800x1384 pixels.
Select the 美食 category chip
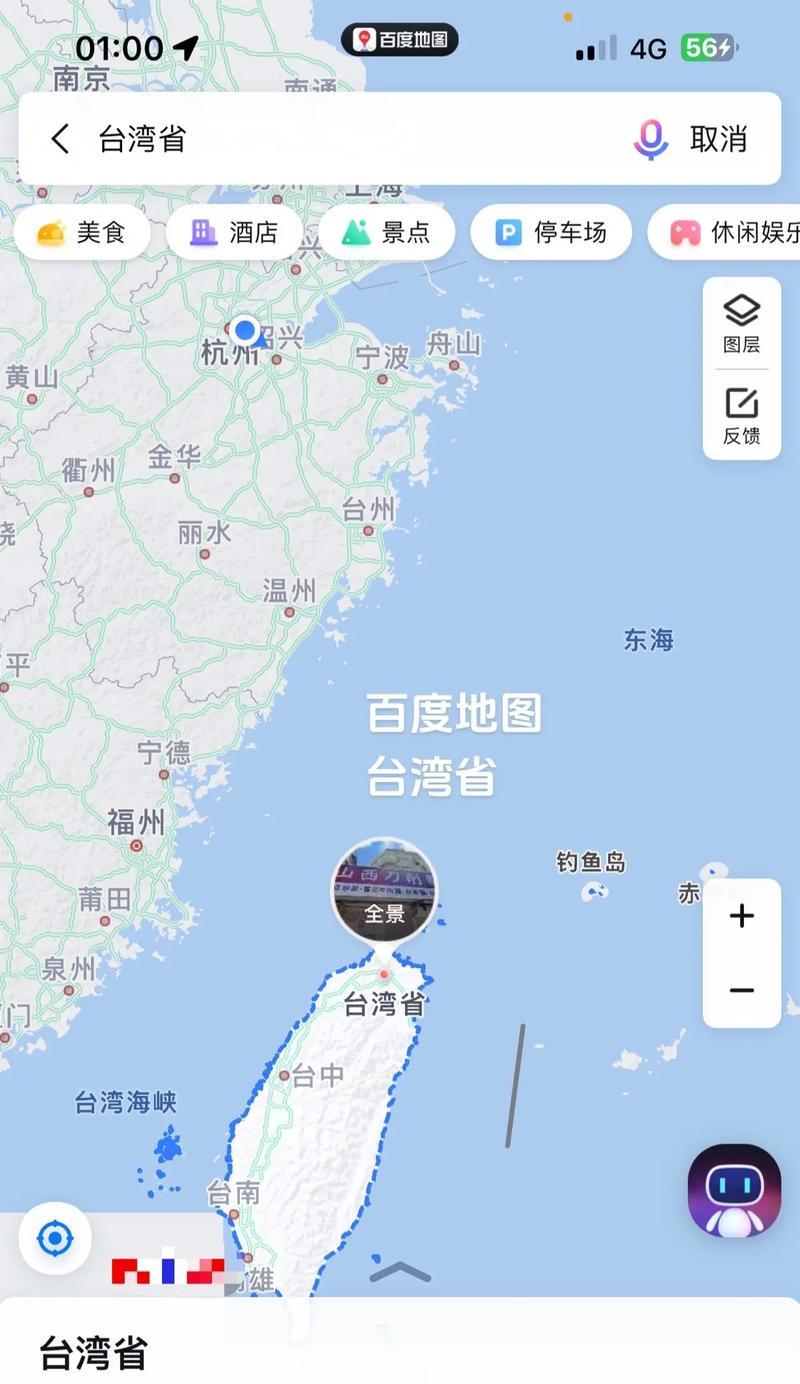pyautogui.click(x=82, y=233)
